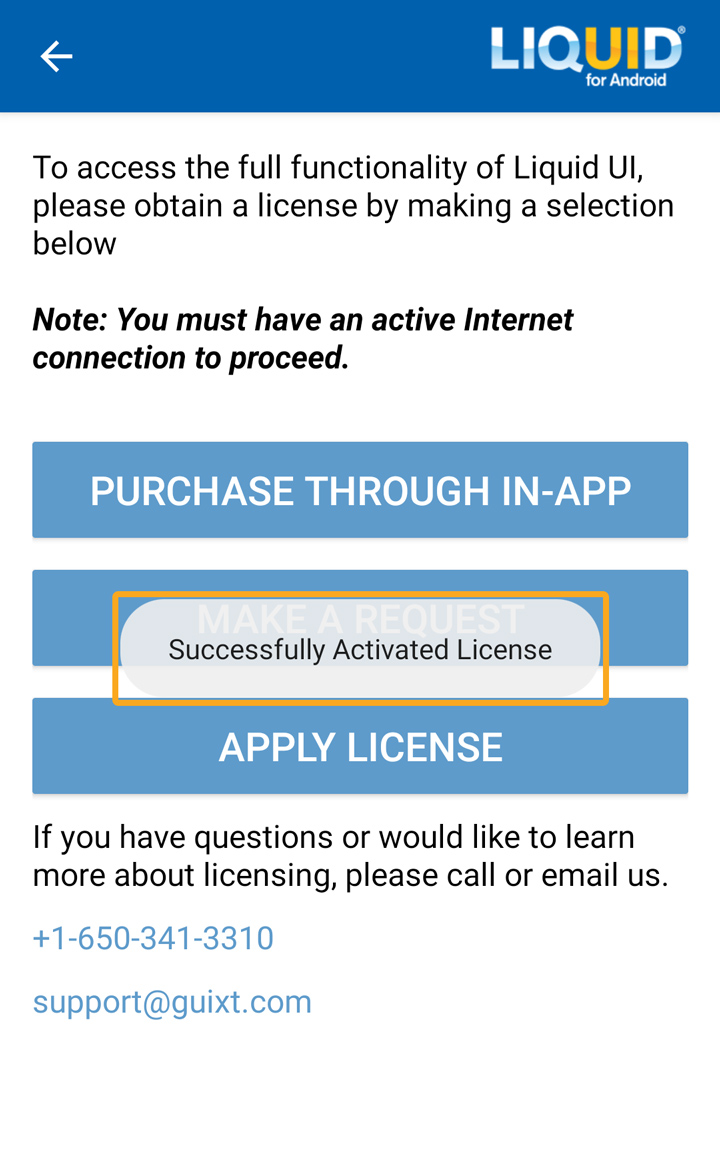Tap Apply License

pos(360,747)
